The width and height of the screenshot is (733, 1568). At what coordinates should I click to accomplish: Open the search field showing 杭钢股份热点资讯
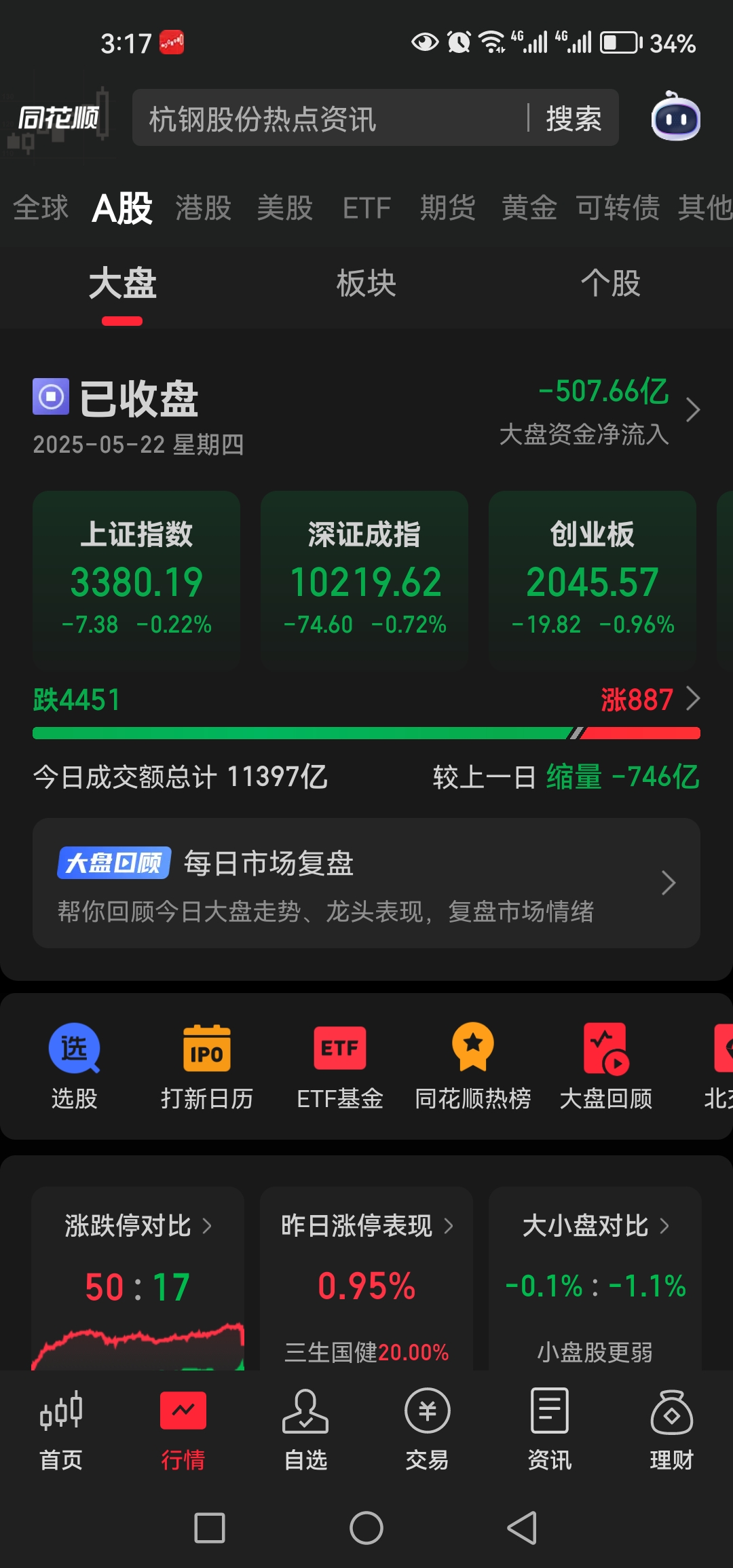375,117
